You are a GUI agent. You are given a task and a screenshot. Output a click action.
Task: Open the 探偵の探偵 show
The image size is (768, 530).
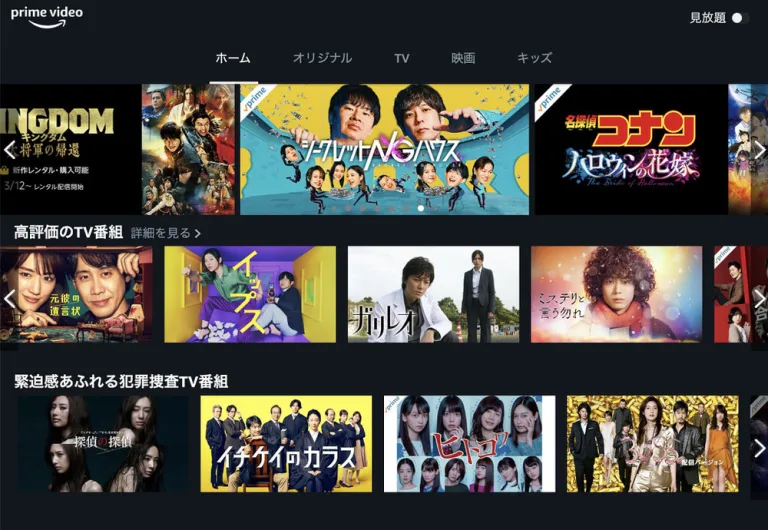click(102, 443)
